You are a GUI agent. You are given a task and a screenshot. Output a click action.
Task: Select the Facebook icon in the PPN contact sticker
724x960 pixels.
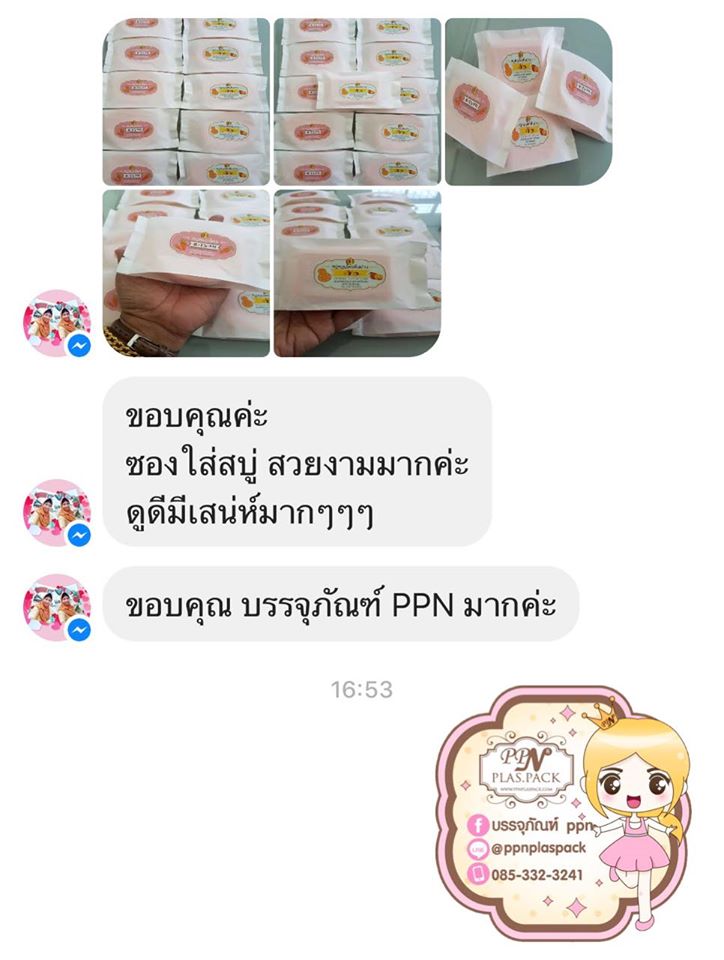pos(477,825)
